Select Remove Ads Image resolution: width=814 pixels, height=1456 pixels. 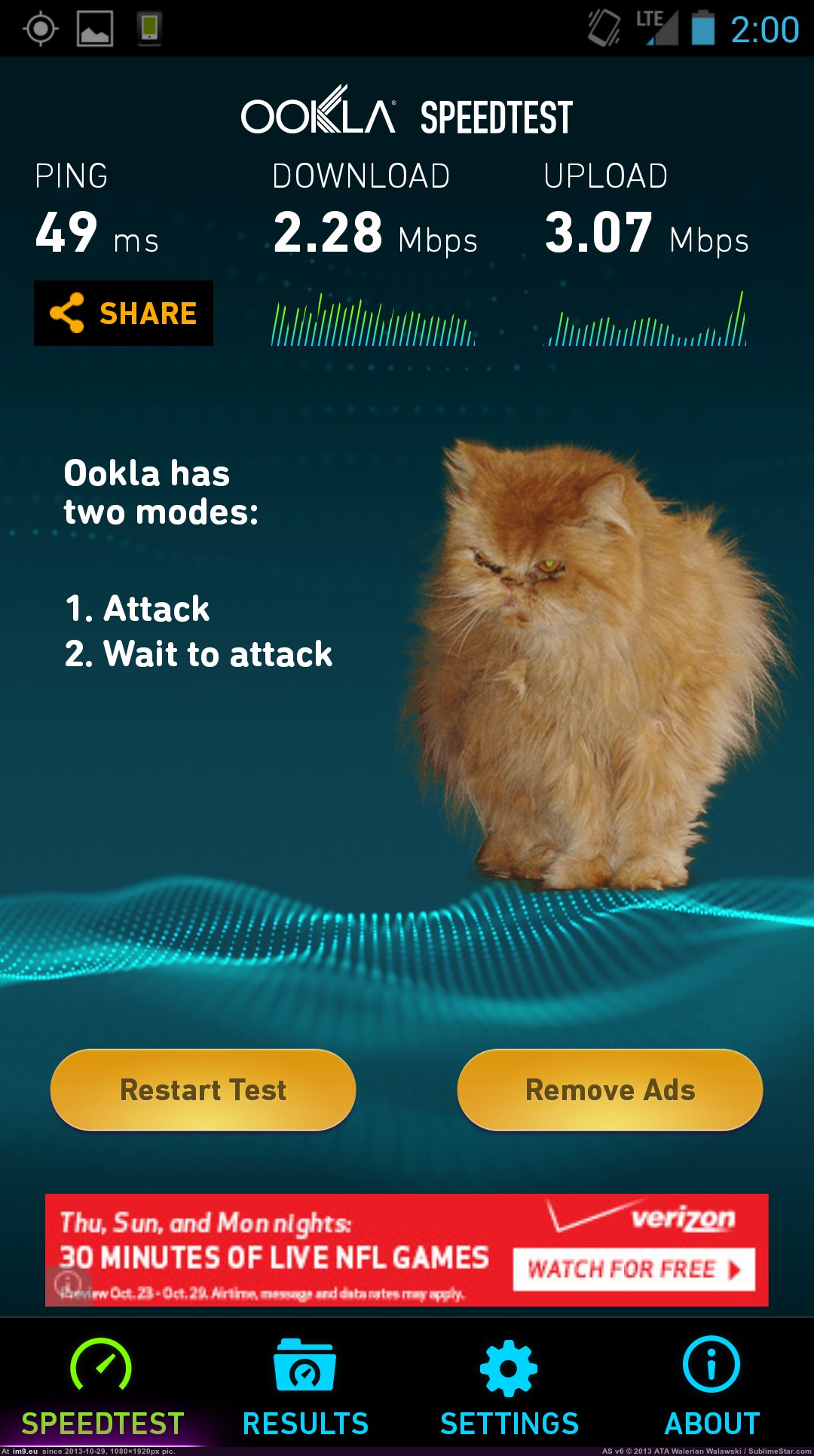point(610,1090)
